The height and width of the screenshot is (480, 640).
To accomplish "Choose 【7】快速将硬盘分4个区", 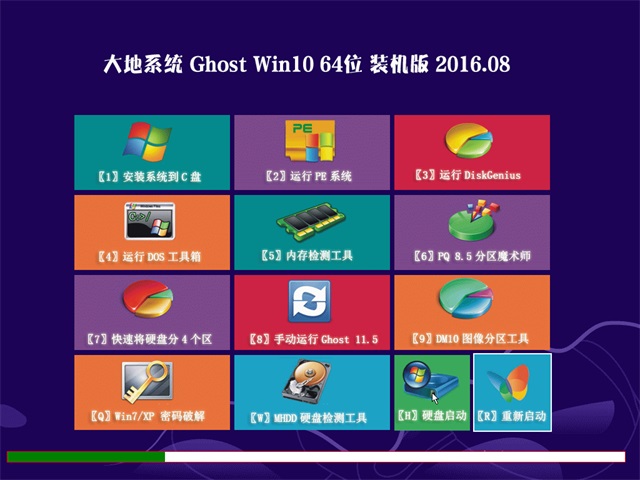I will pyautogui.click(x=151, y=312).
